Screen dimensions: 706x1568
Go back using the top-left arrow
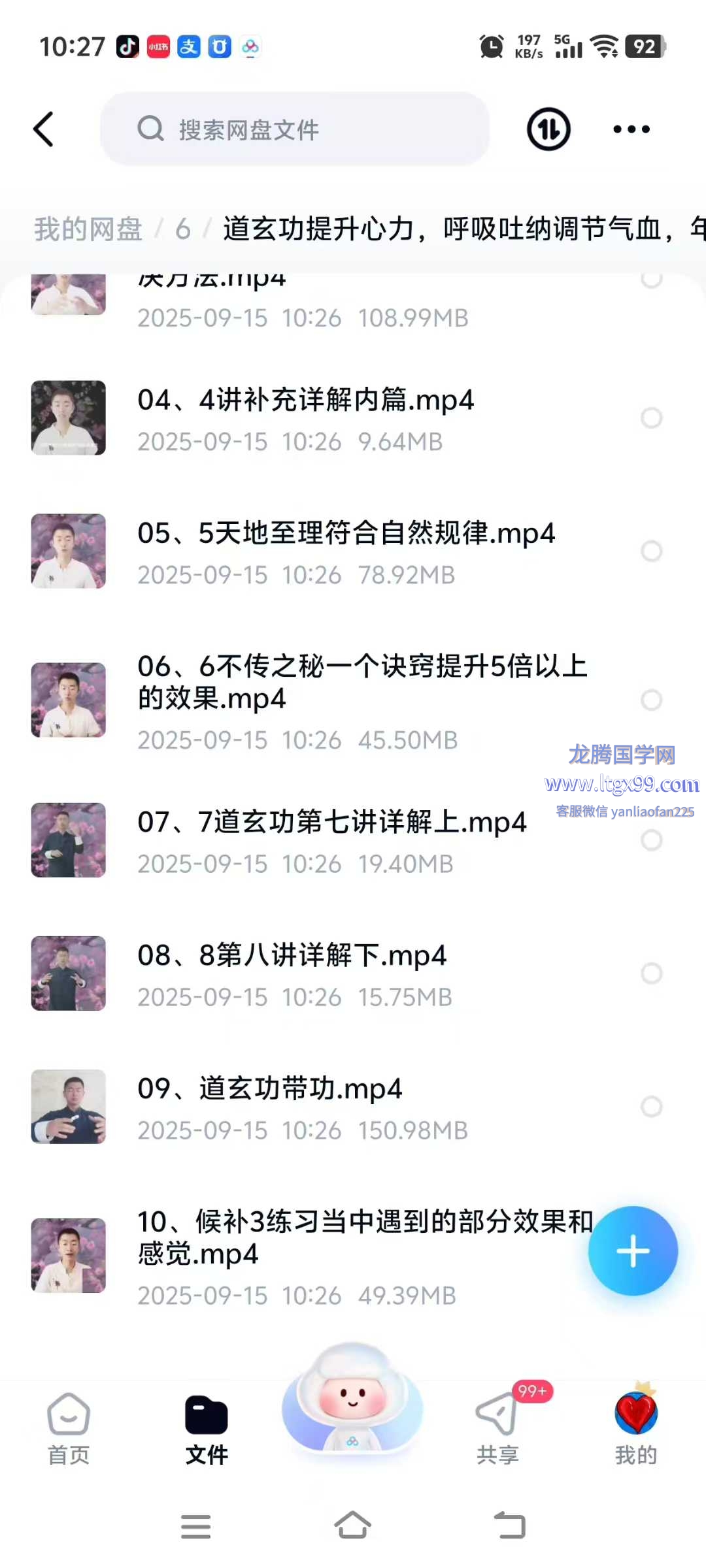coord(43,129)
